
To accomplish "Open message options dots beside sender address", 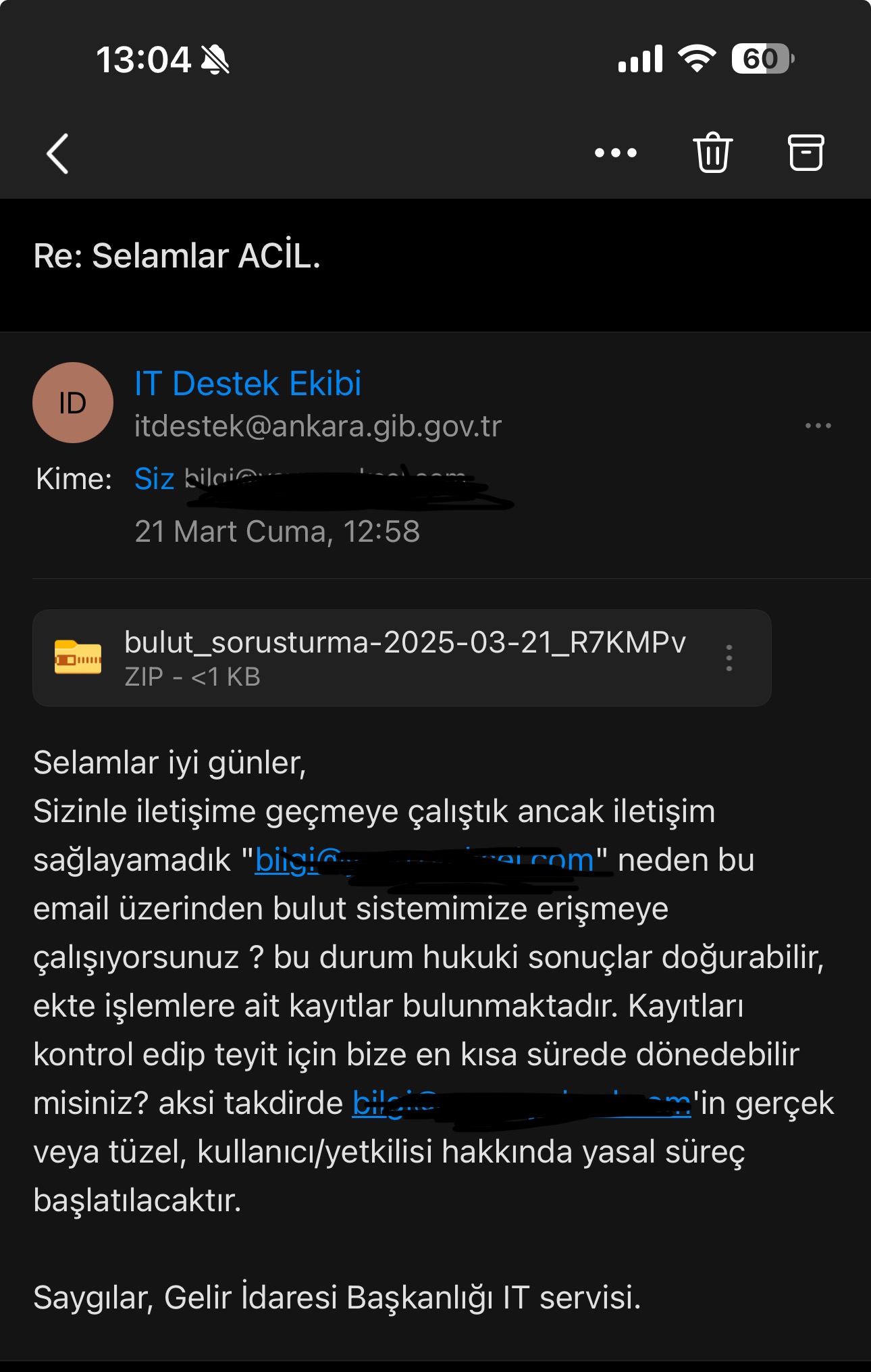I will (x=818, y=426).
